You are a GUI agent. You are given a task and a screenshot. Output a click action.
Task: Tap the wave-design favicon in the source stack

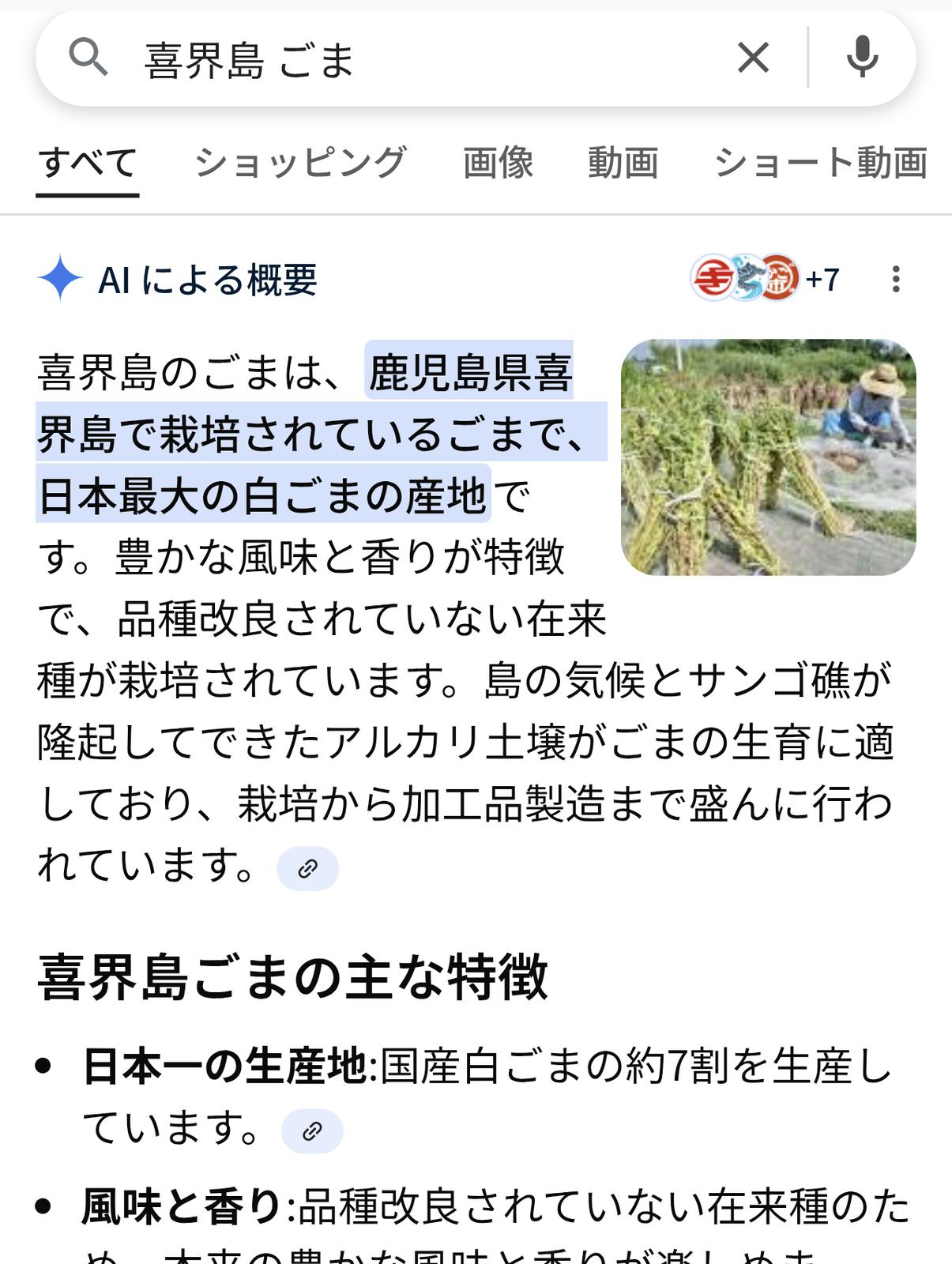751,279
